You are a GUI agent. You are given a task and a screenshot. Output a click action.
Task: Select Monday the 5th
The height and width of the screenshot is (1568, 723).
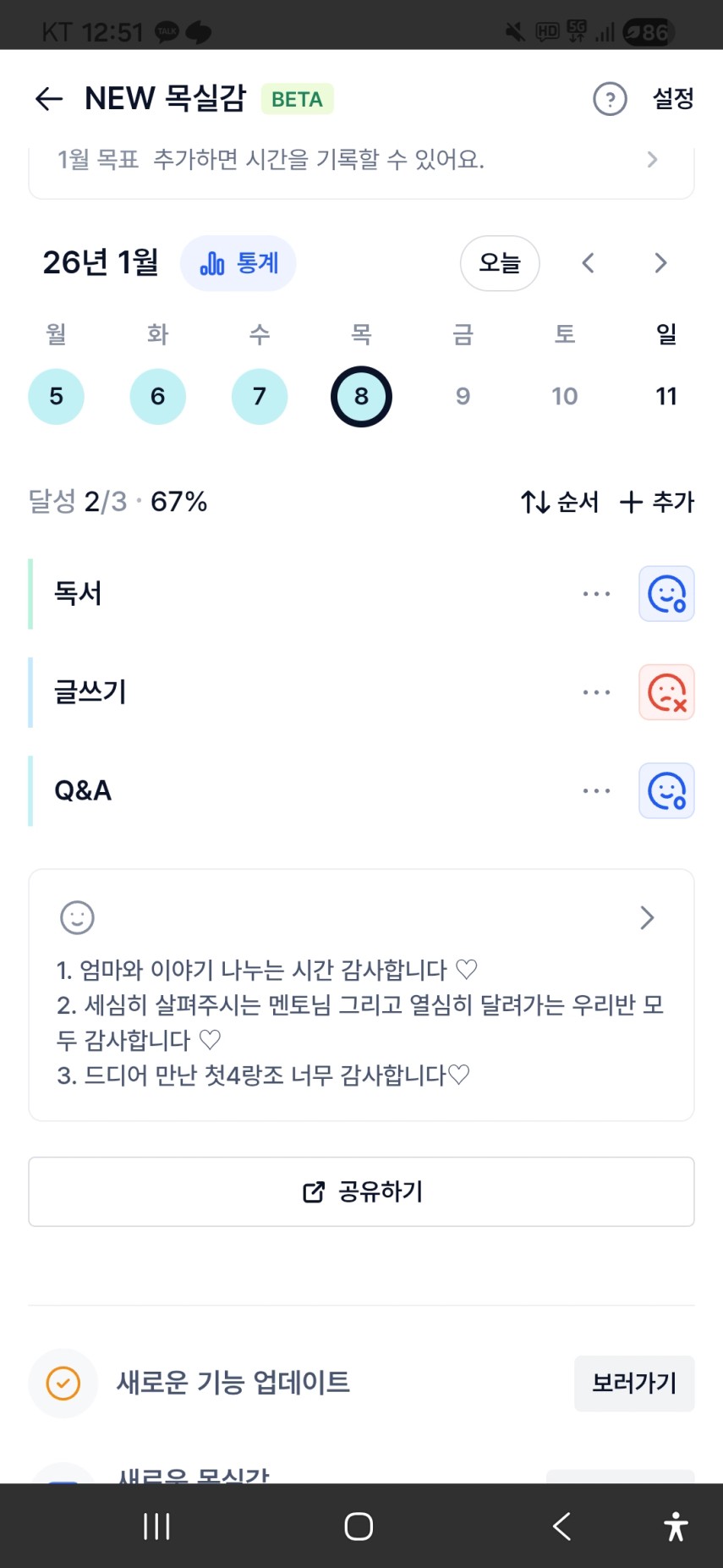click(x=56, y=396)
